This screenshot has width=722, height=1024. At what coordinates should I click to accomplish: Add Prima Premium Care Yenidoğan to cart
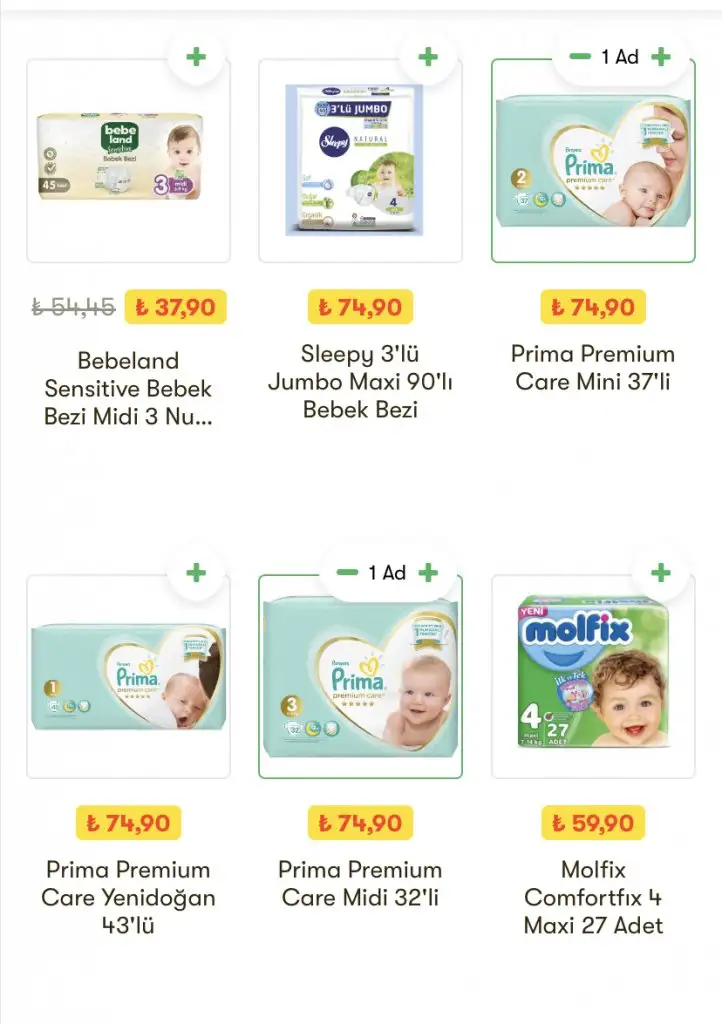coord(196,573)
